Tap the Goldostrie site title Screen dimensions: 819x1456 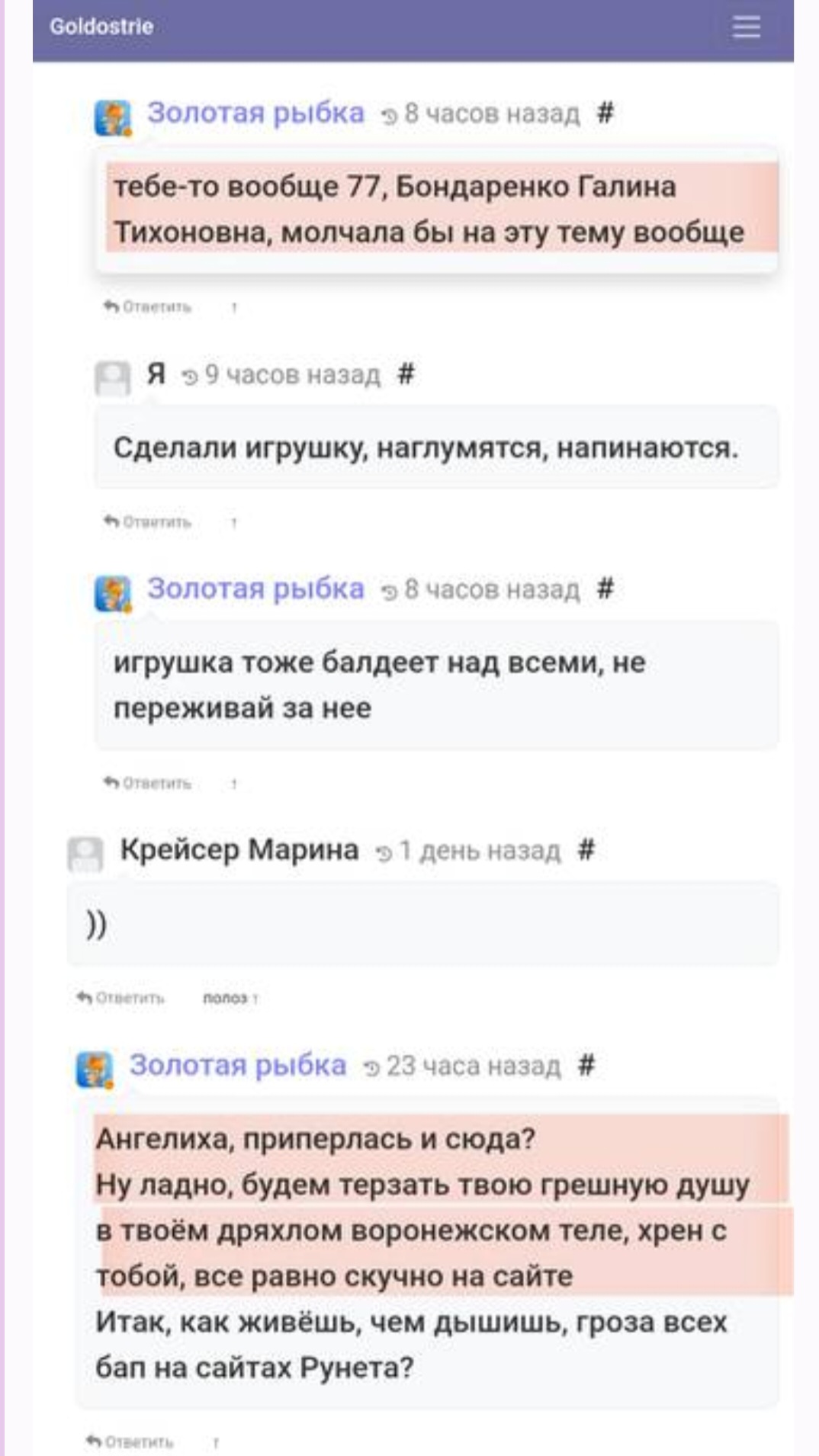pos(101,27)
